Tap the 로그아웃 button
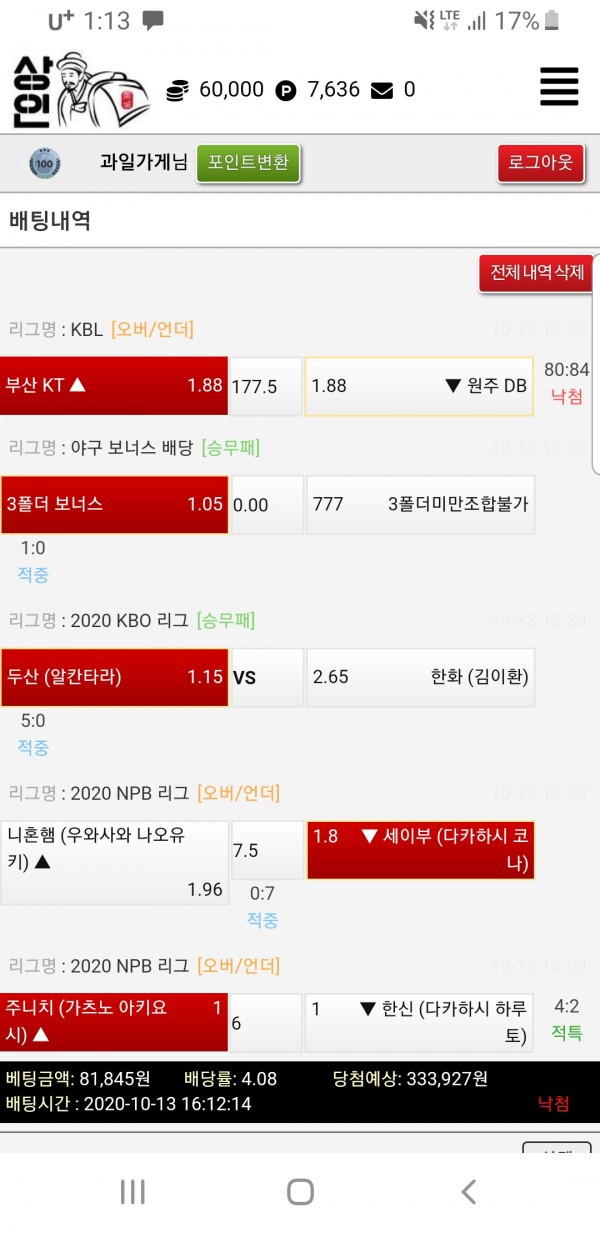The image size is (600, 1233). pyautogui.click(x=540, y=163)
